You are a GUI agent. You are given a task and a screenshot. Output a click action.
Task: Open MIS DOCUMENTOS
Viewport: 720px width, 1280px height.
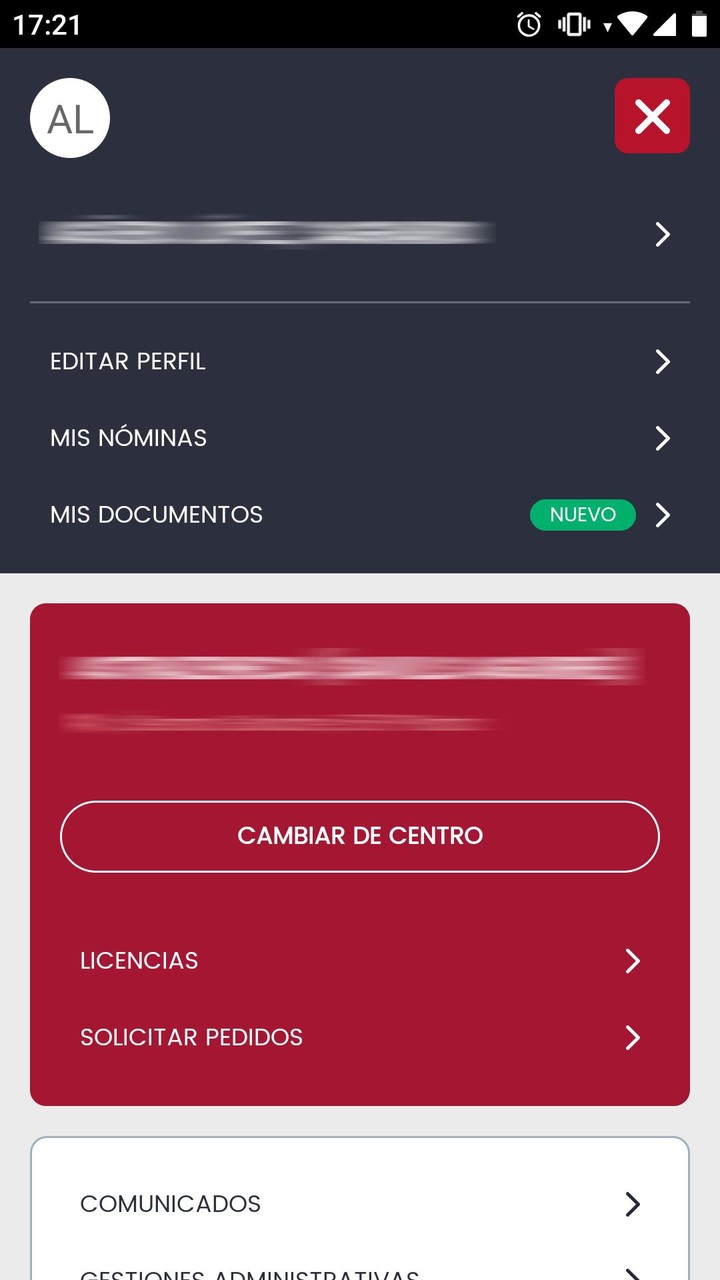pos(156,514)
